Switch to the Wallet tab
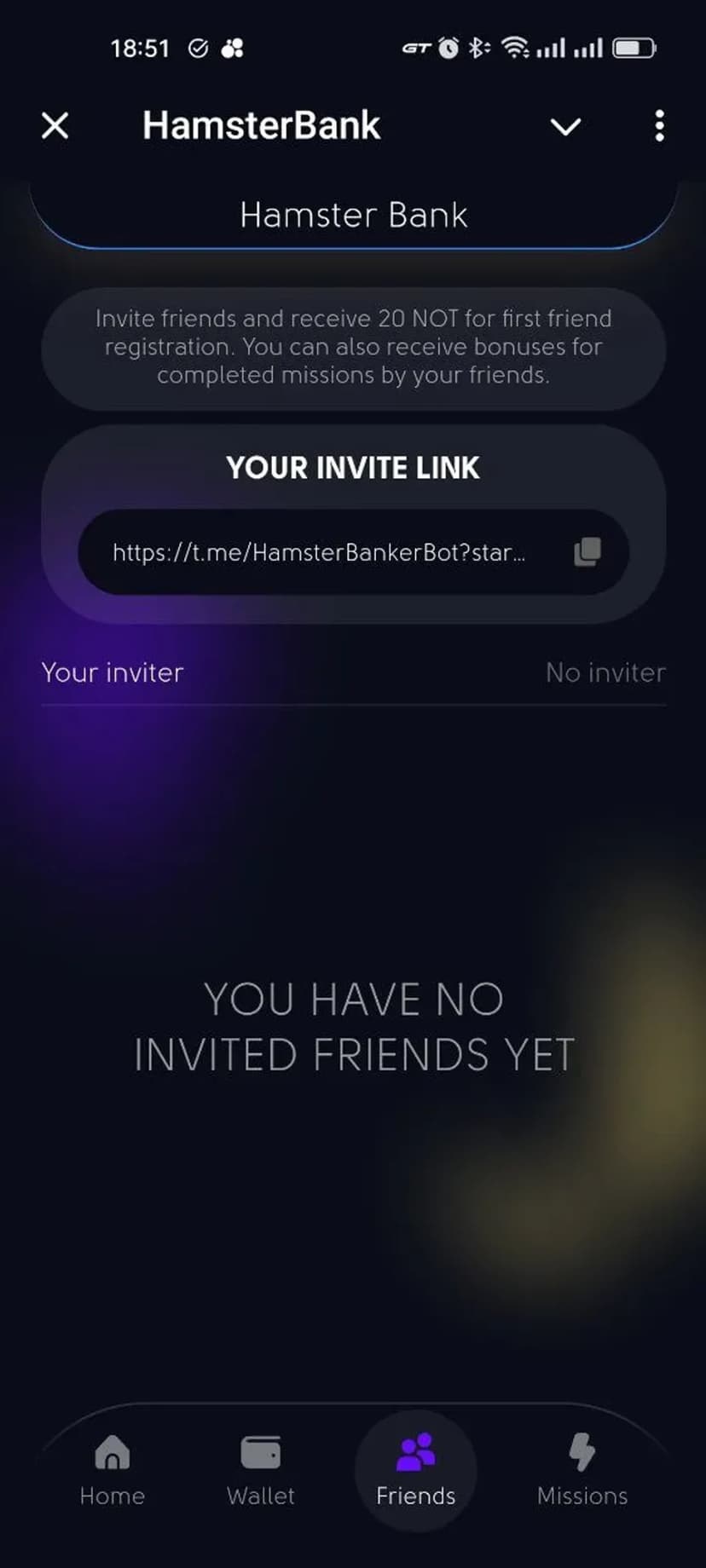 click(x=261, y=1469)
